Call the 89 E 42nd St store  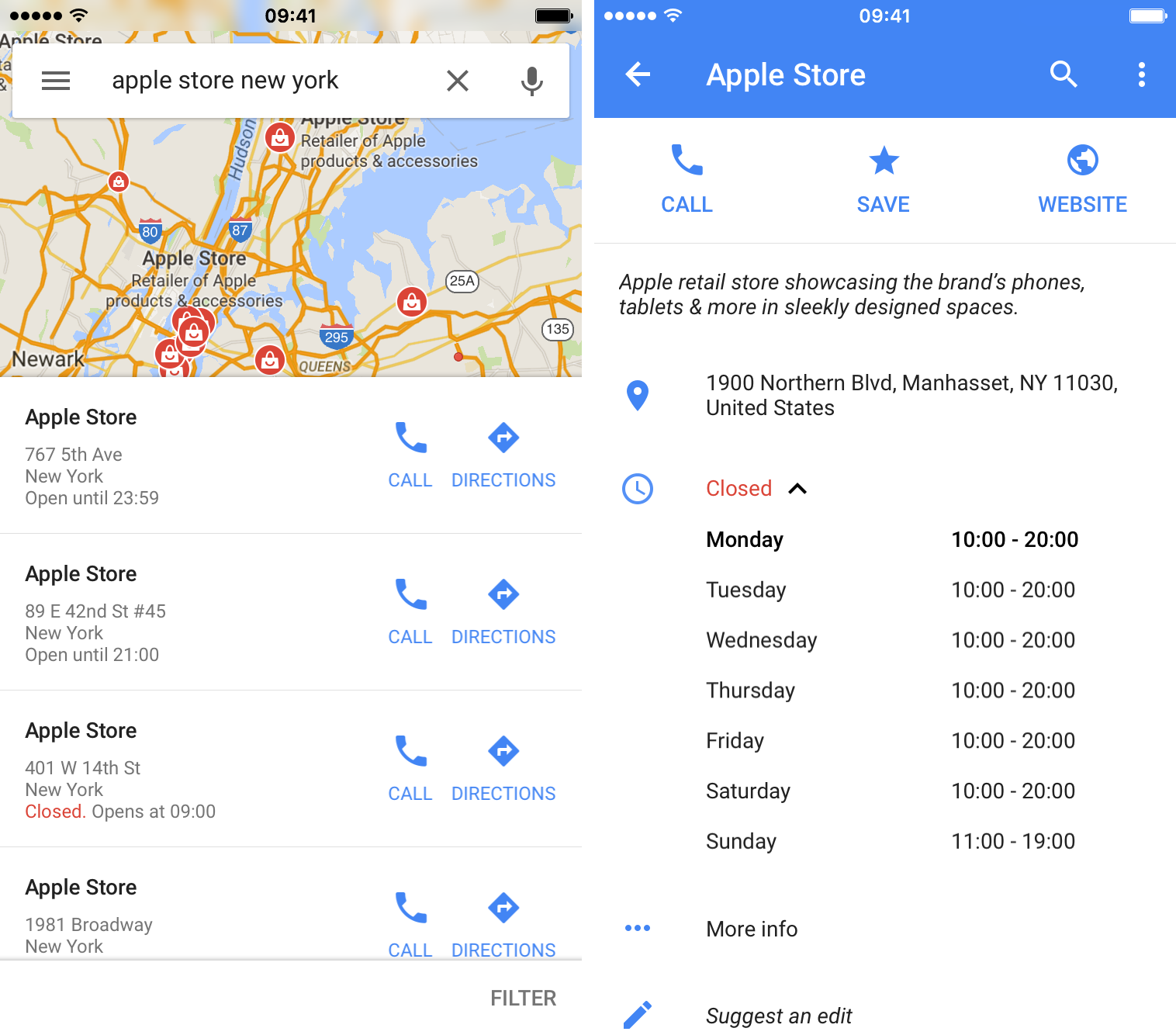pos(410,611)
